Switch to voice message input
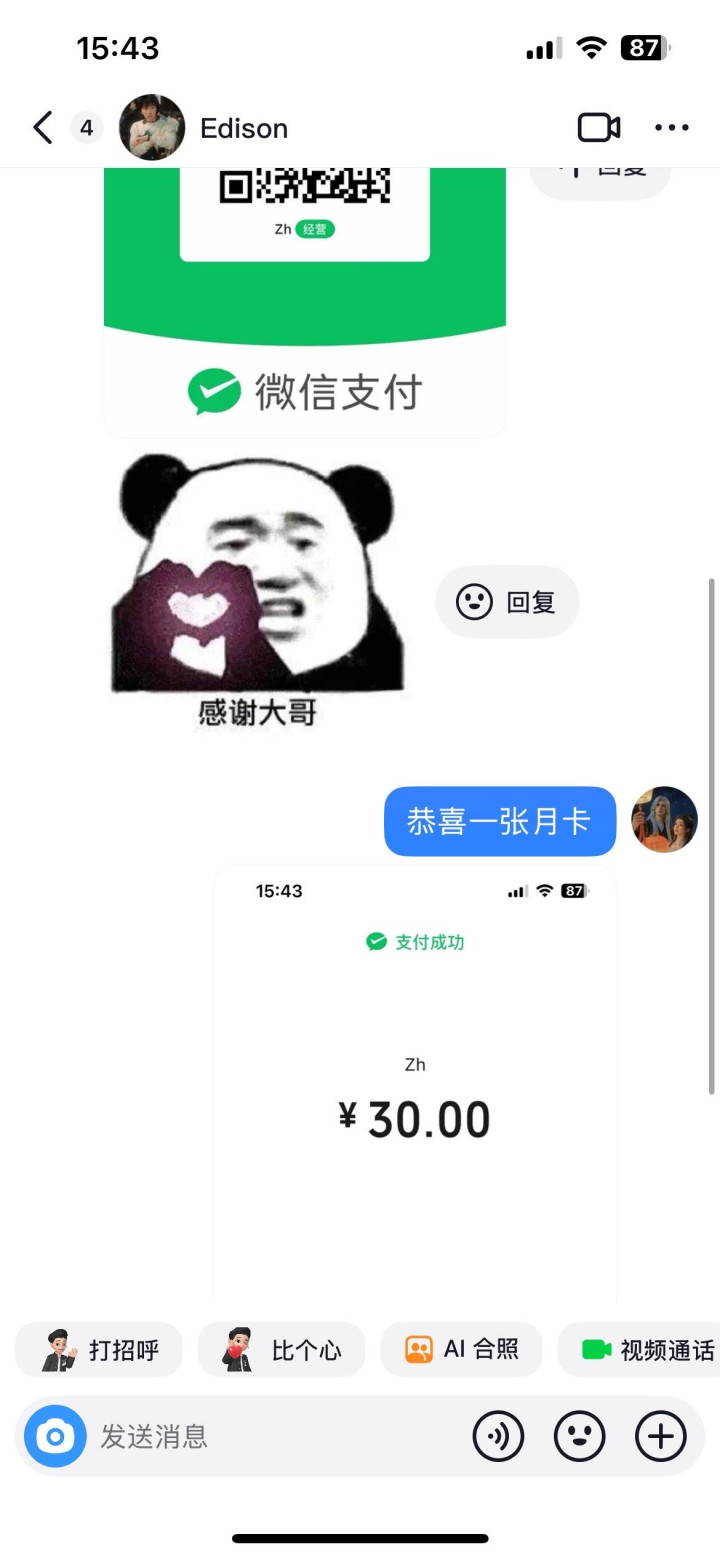The image size is (720, 1558). (x=498, y=1437)
